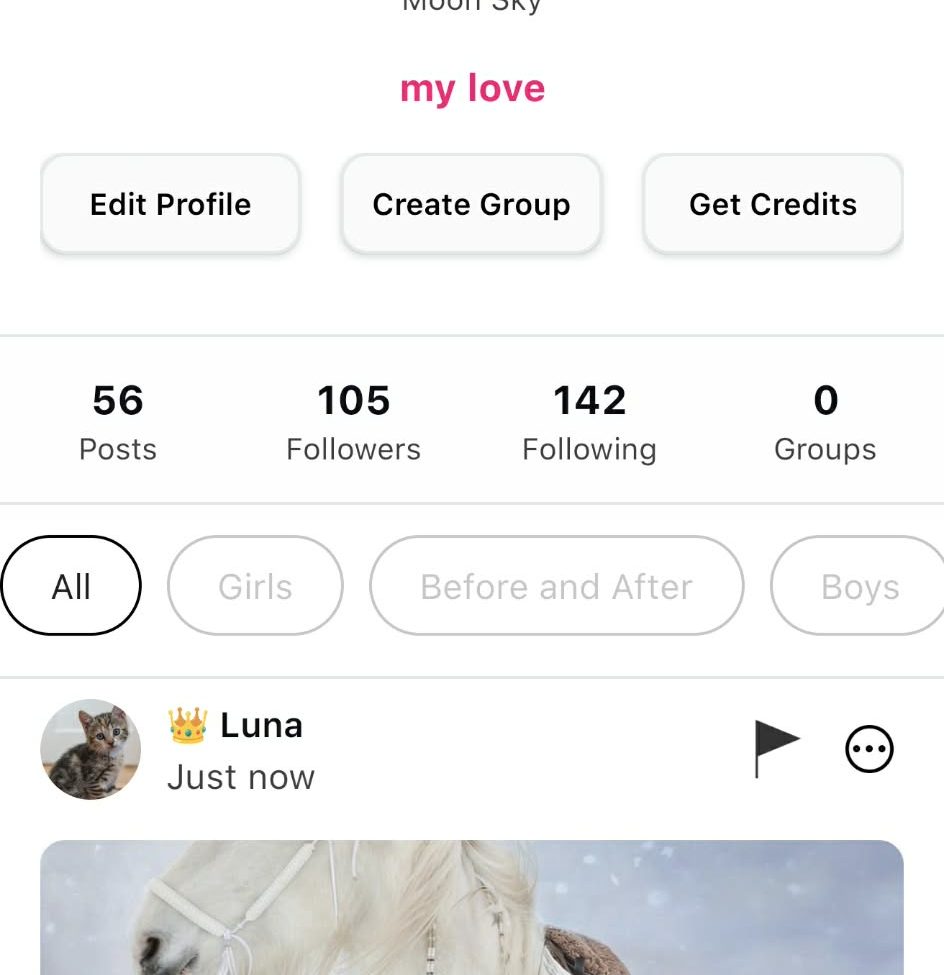Click the pink 'my love' bio text
Screen dimensions: 944x975
(x=471, y=88)
